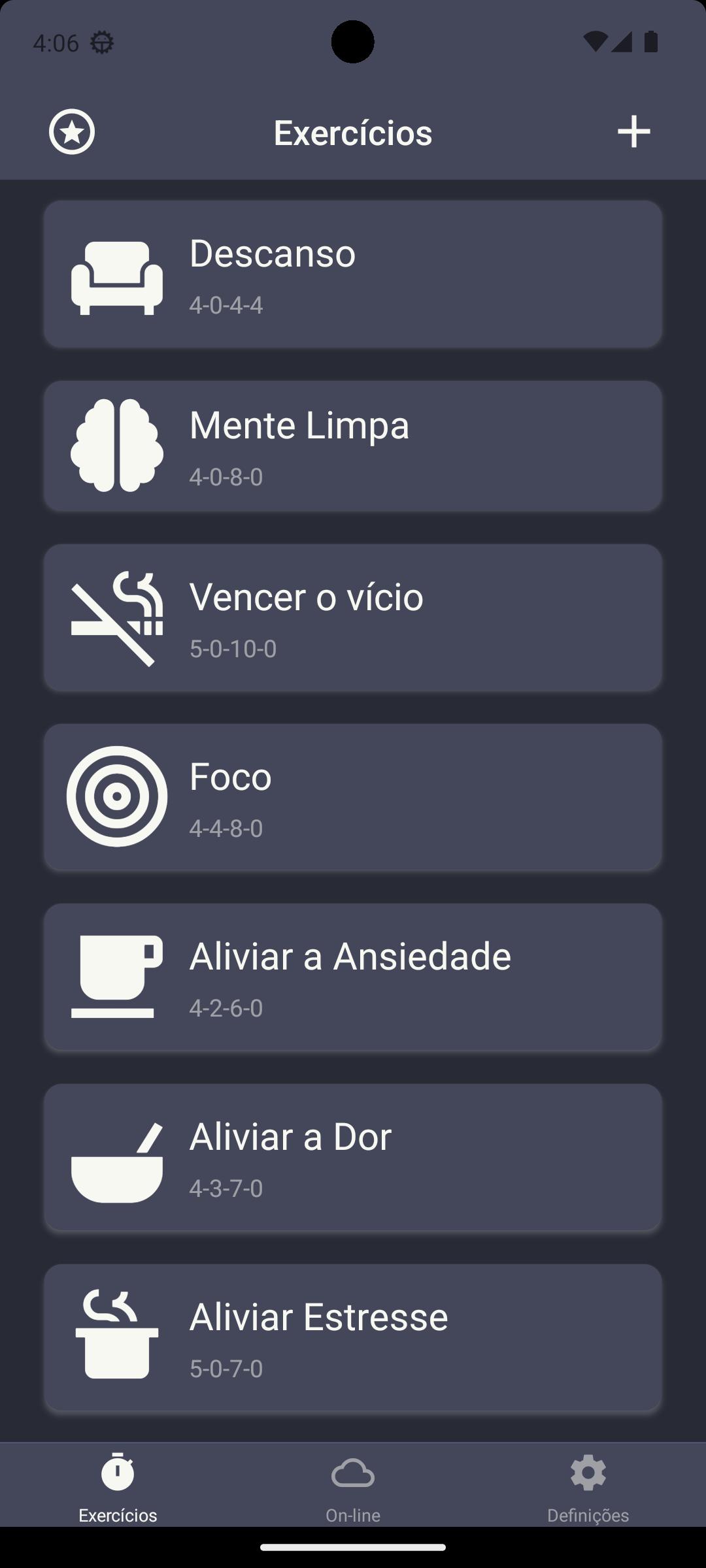Add a new exercise with the plus icon

point(633,132)
